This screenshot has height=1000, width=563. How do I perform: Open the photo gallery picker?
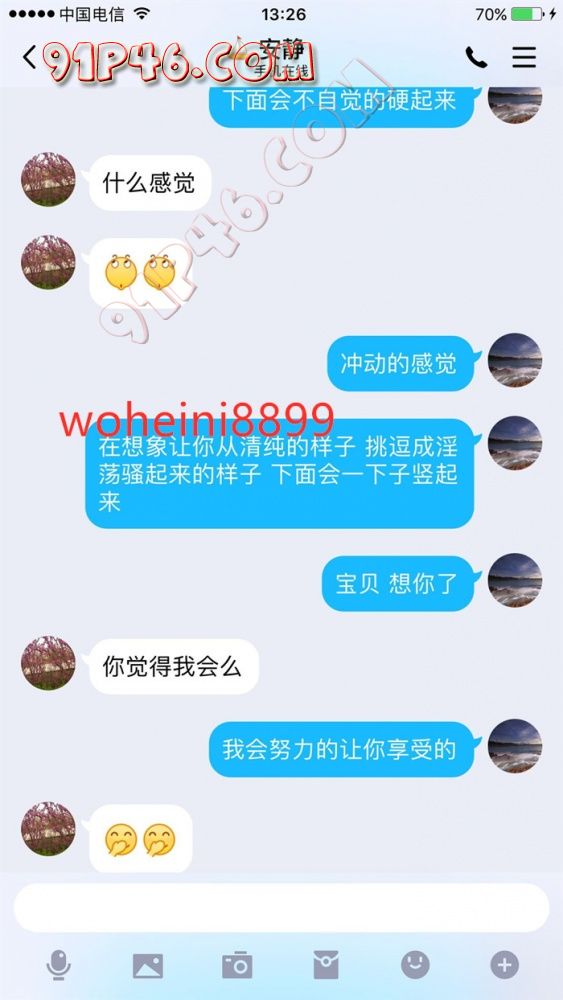click(147, 966)
